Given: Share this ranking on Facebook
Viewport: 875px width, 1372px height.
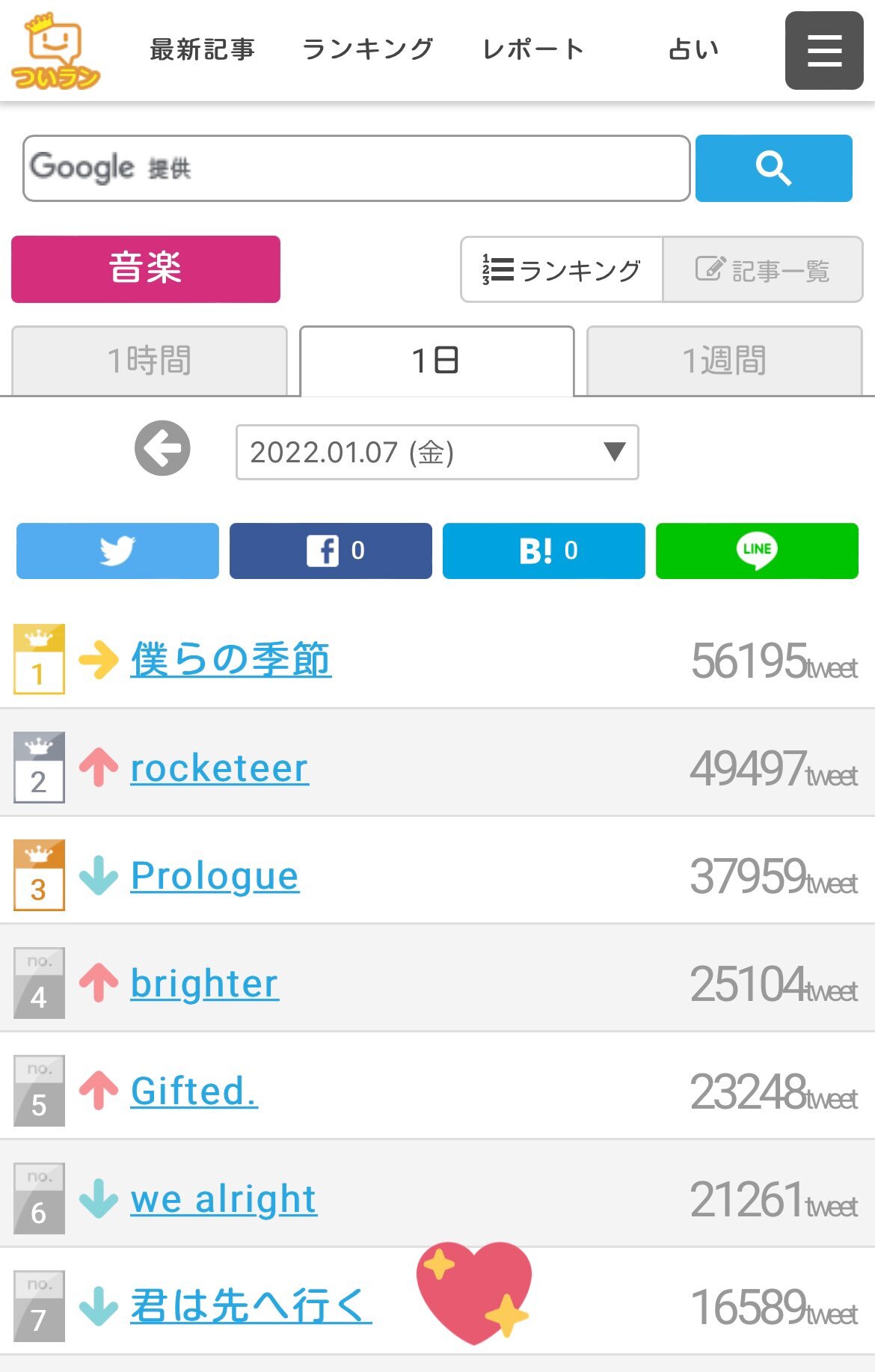Looking at the screenshot, I should [x=331, y=551].
